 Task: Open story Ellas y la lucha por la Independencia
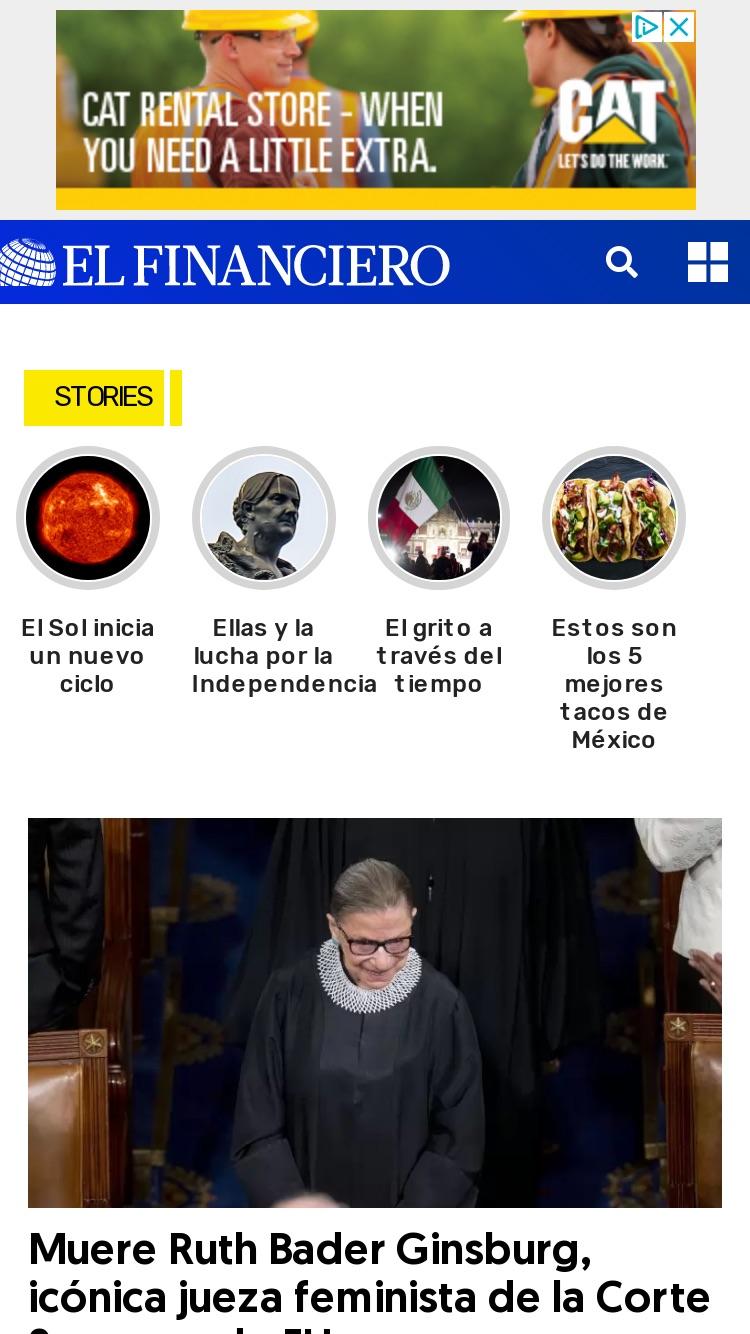tap(264, 518)
